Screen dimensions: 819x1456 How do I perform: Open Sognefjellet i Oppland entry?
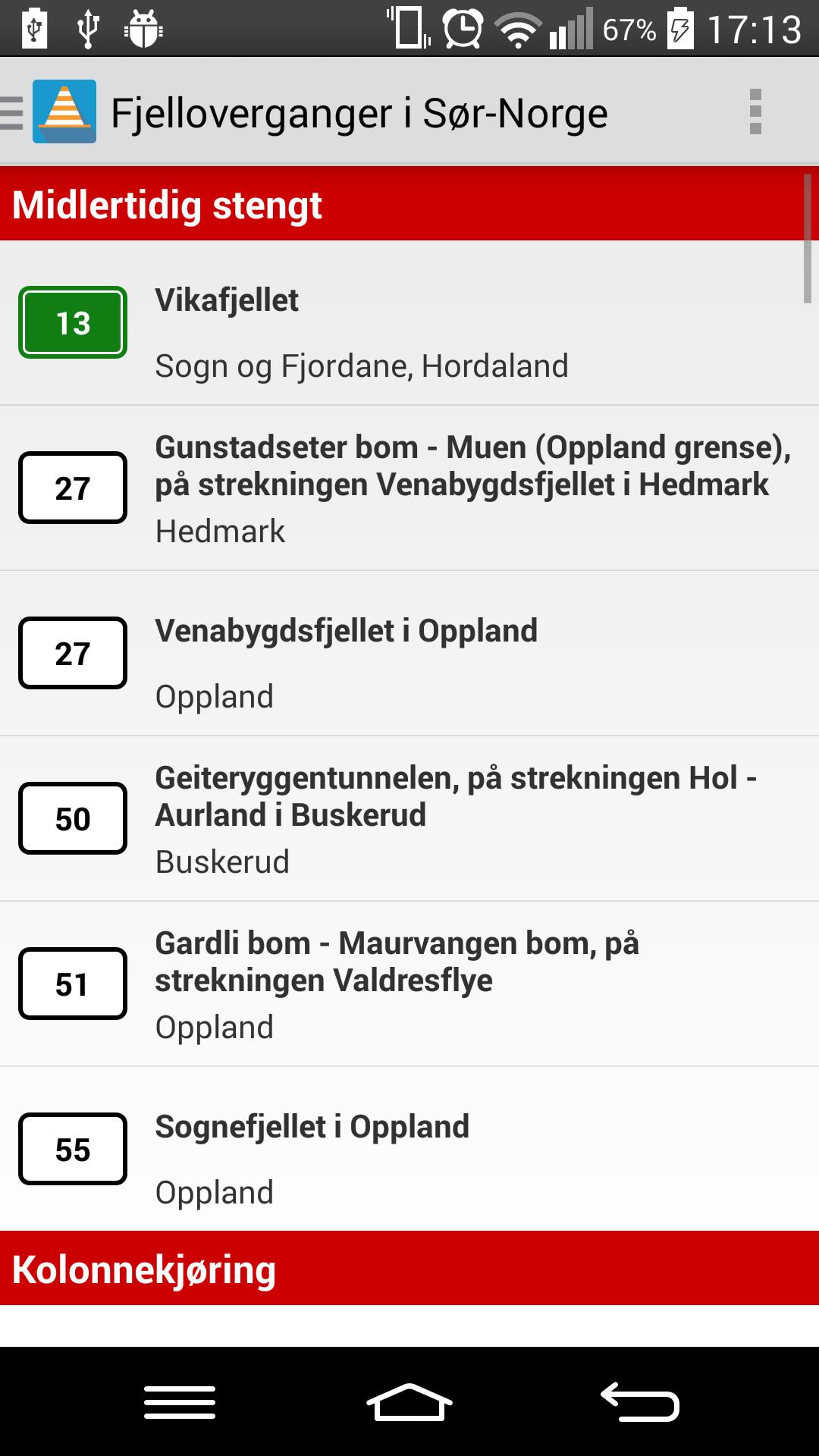tap(409, 1149)
